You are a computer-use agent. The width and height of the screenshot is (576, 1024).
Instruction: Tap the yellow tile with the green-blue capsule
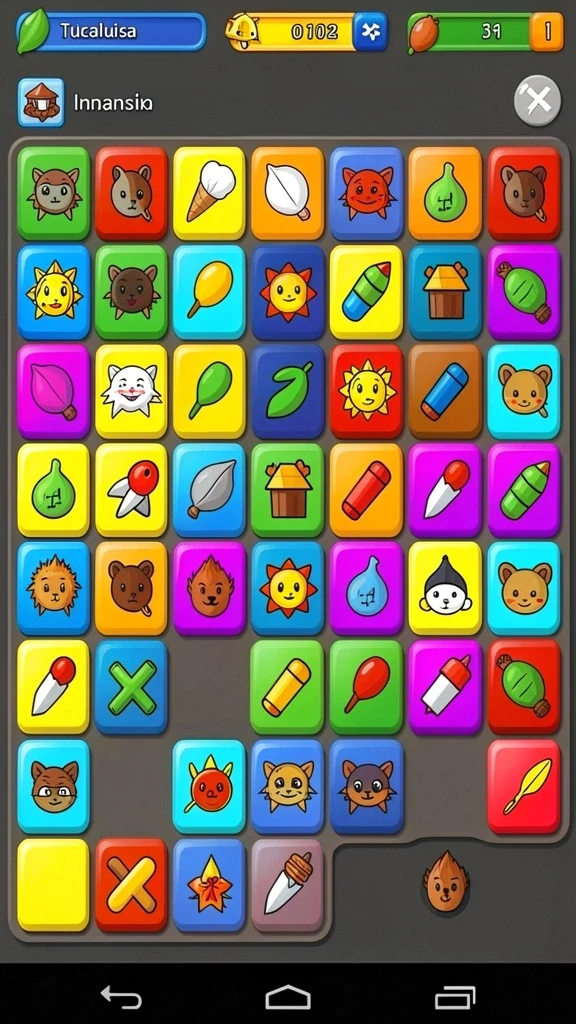coord(366,293)
